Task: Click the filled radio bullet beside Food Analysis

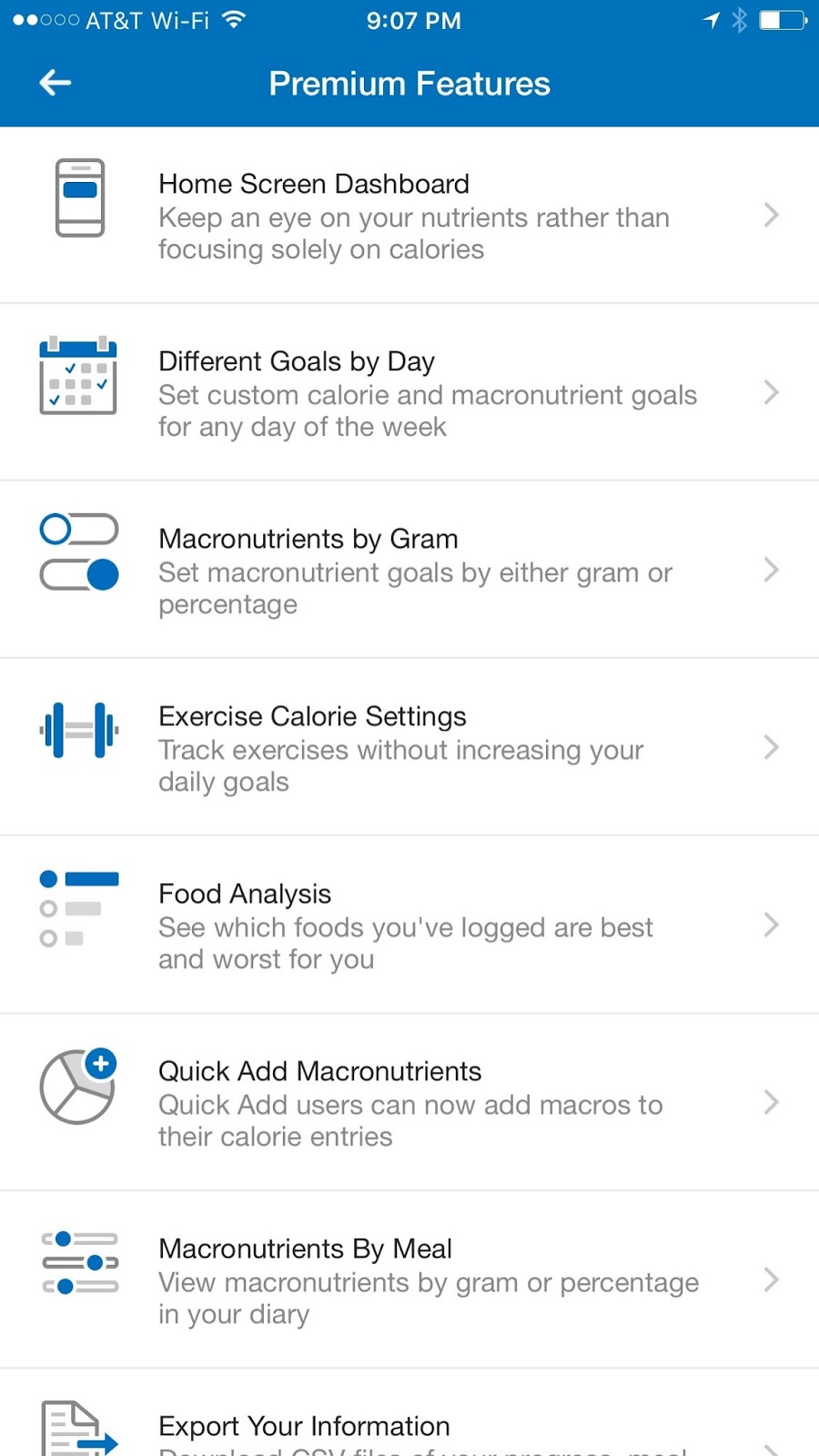Action: point(46,879)
